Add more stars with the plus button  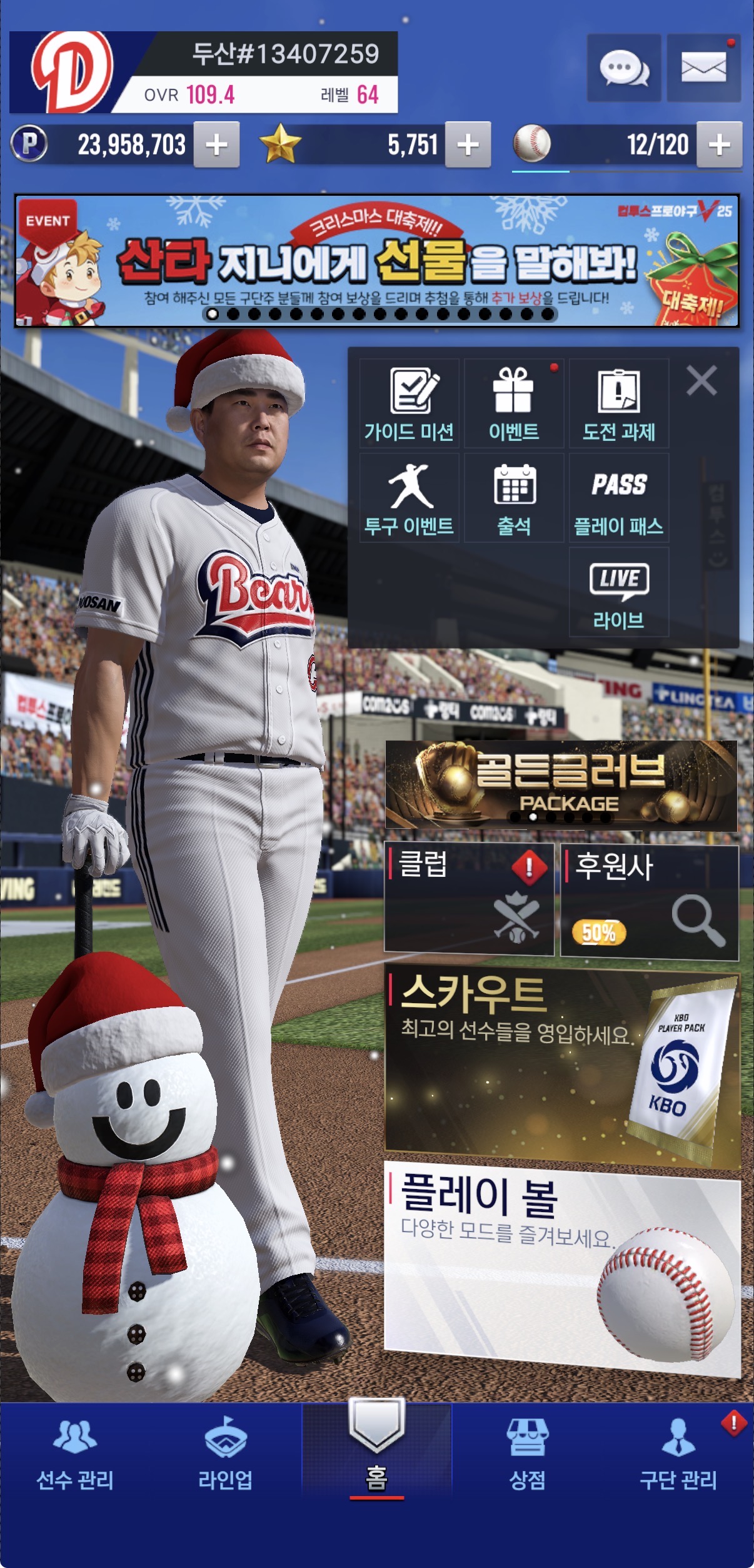coord(468,145)
